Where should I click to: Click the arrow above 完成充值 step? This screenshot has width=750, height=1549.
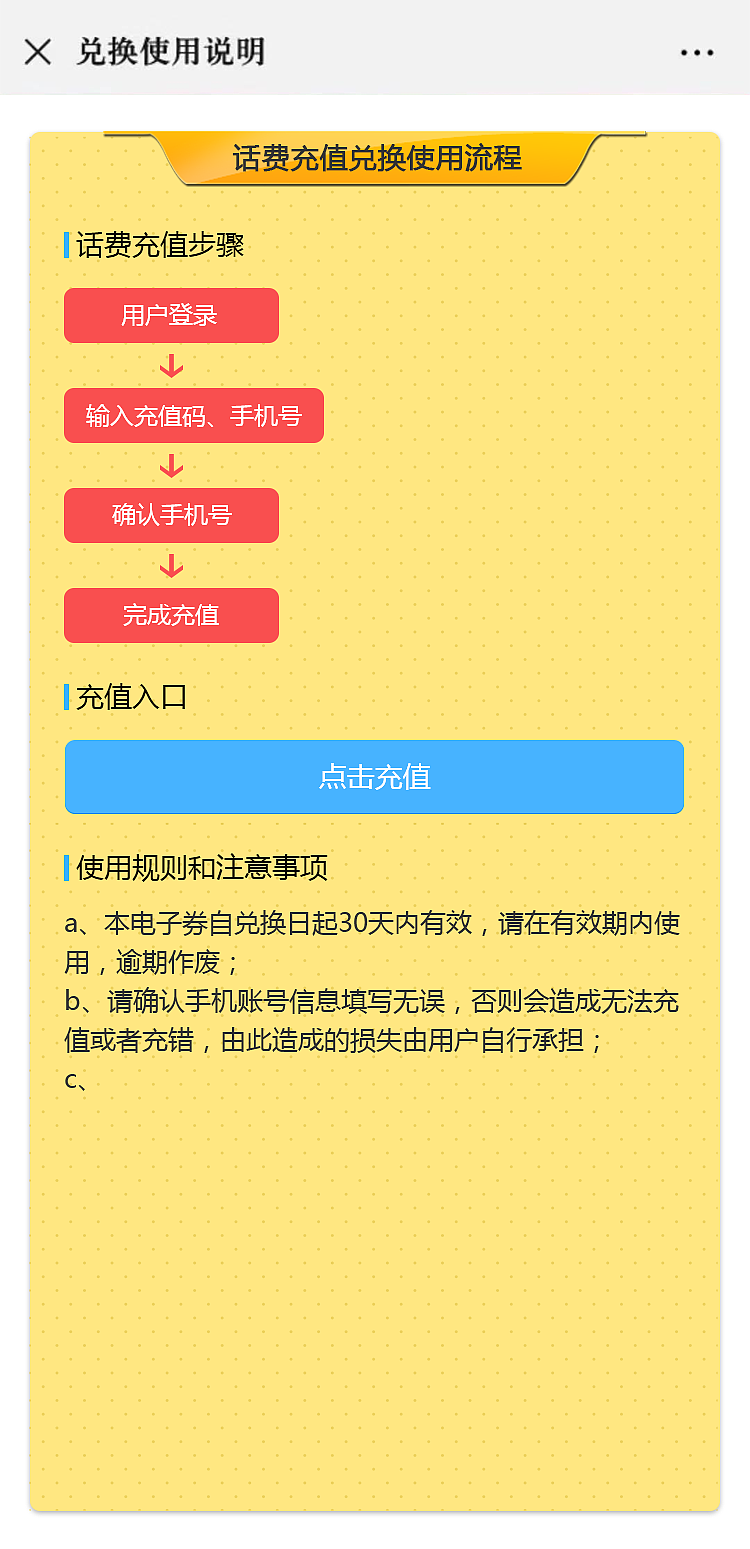tap(172, 566)
